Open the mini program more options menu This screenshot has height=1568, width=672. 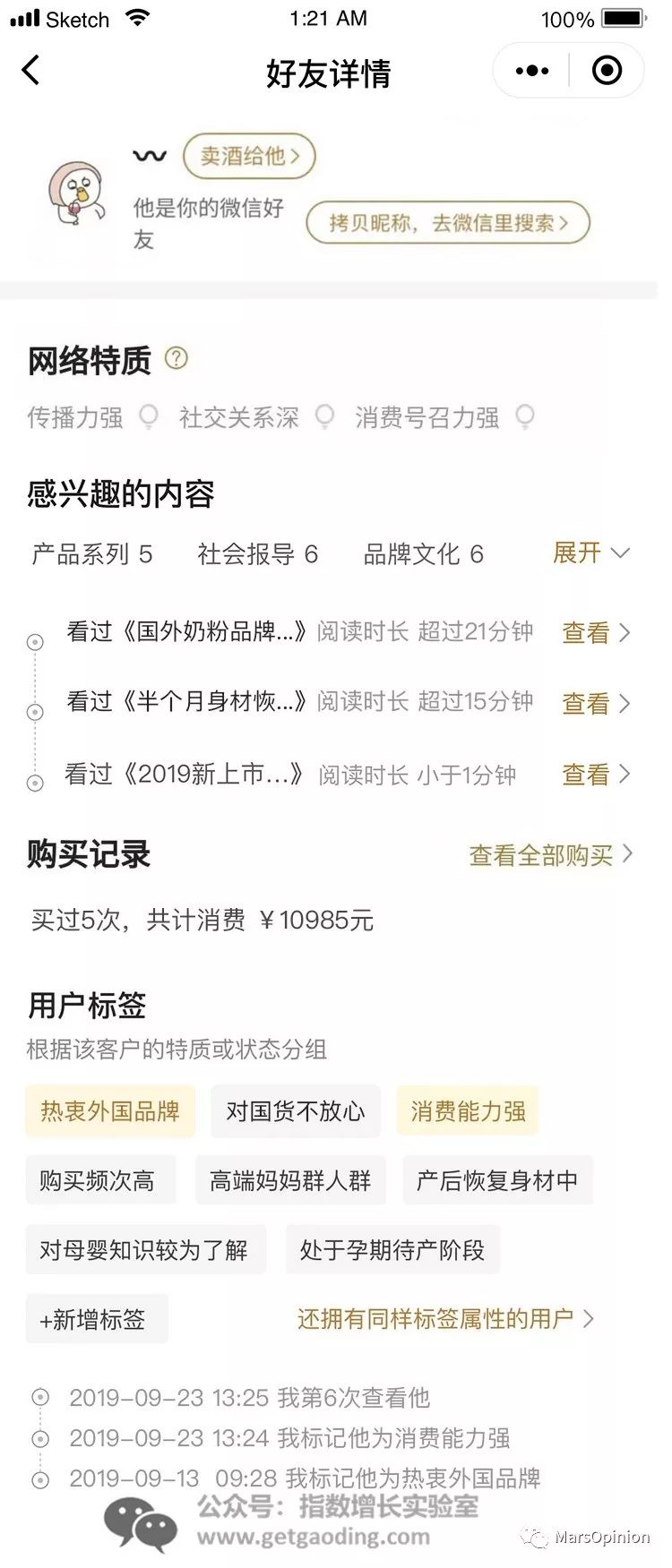point(531,70)
